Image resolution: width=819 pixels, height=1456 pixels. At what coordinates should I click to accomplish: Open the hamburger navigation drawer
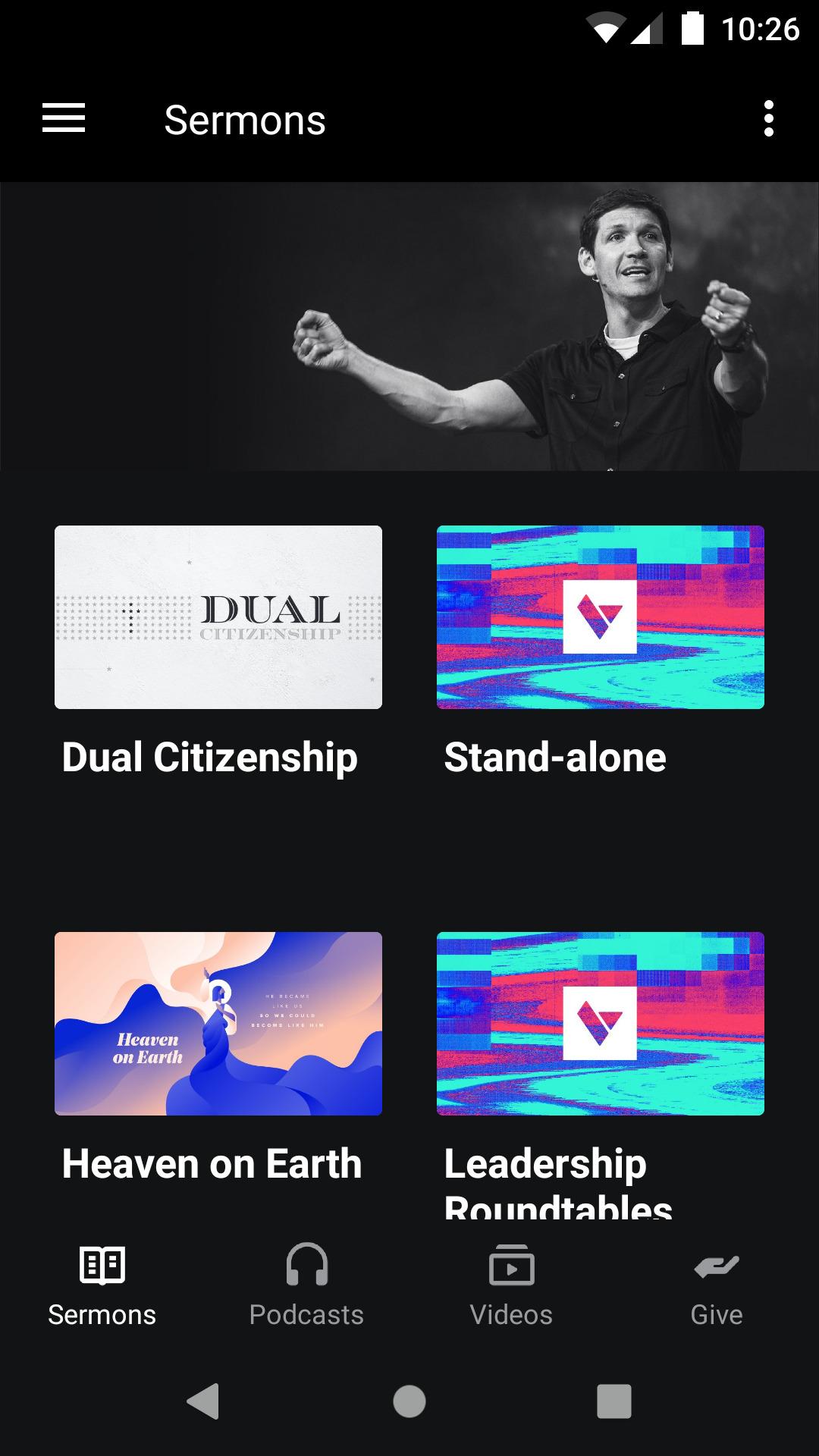[64, 119]
